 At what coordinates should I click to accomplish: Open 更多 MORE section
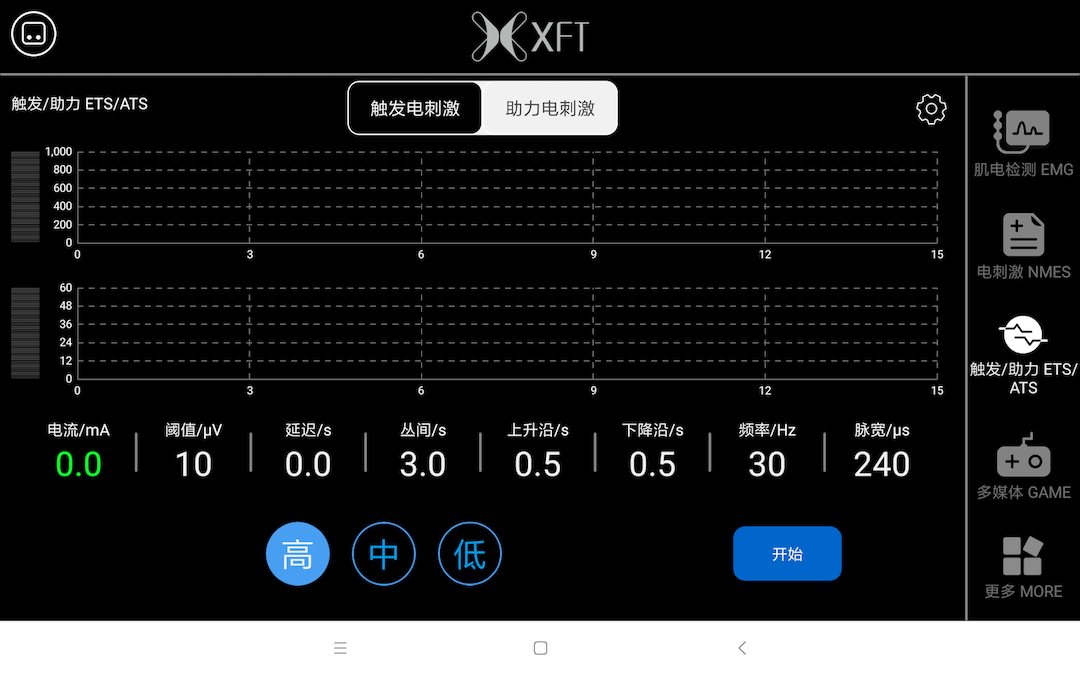tap(1023, 567)
